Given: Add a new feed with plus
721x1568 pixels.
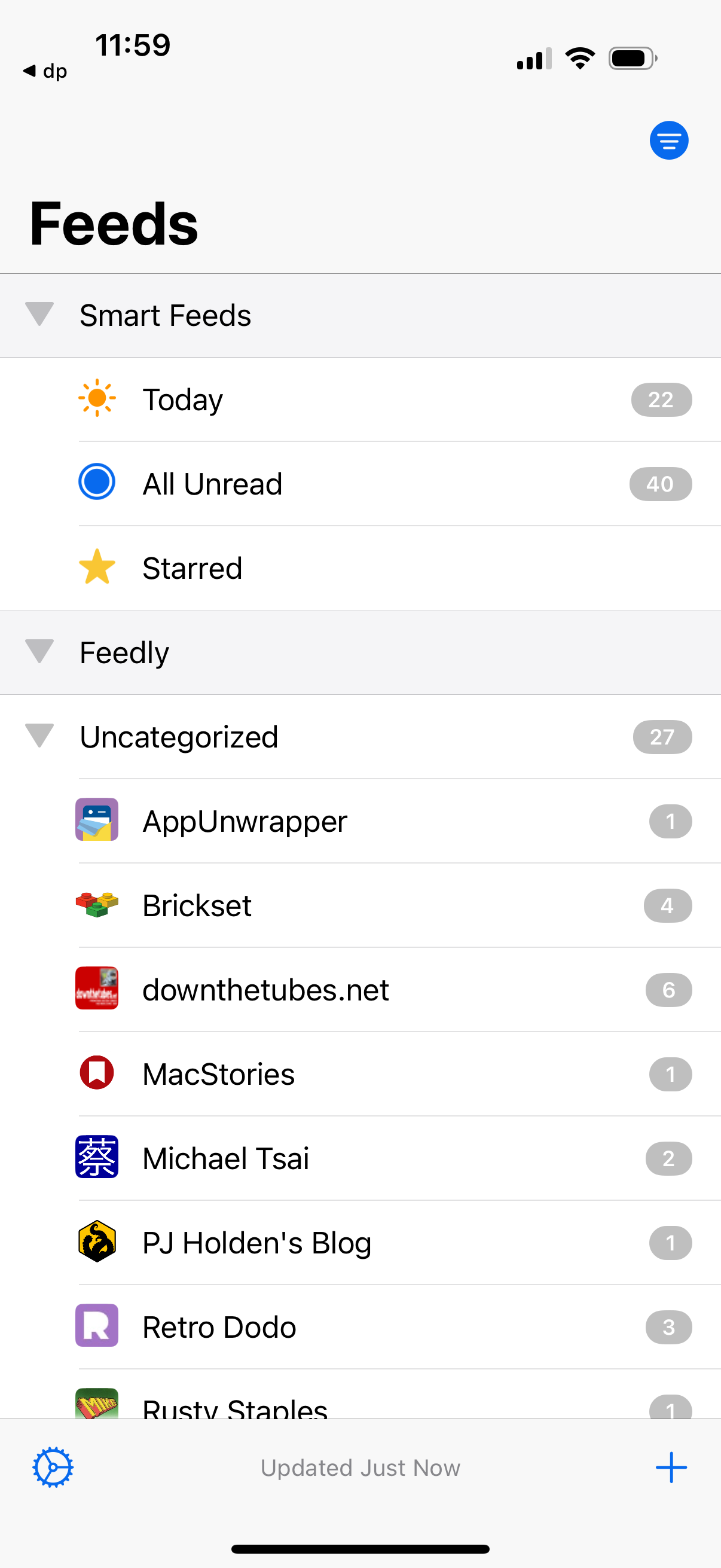Looking at the screenshot, I should (671, 1467).
